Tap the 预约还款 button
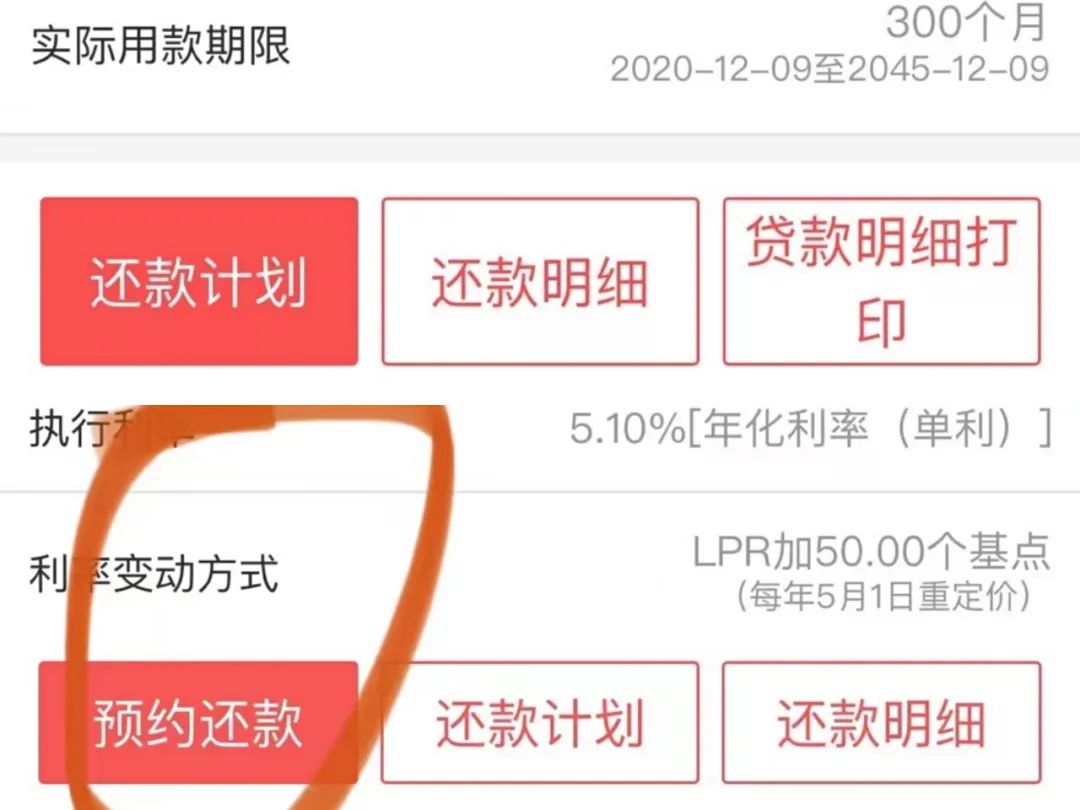 198,722
